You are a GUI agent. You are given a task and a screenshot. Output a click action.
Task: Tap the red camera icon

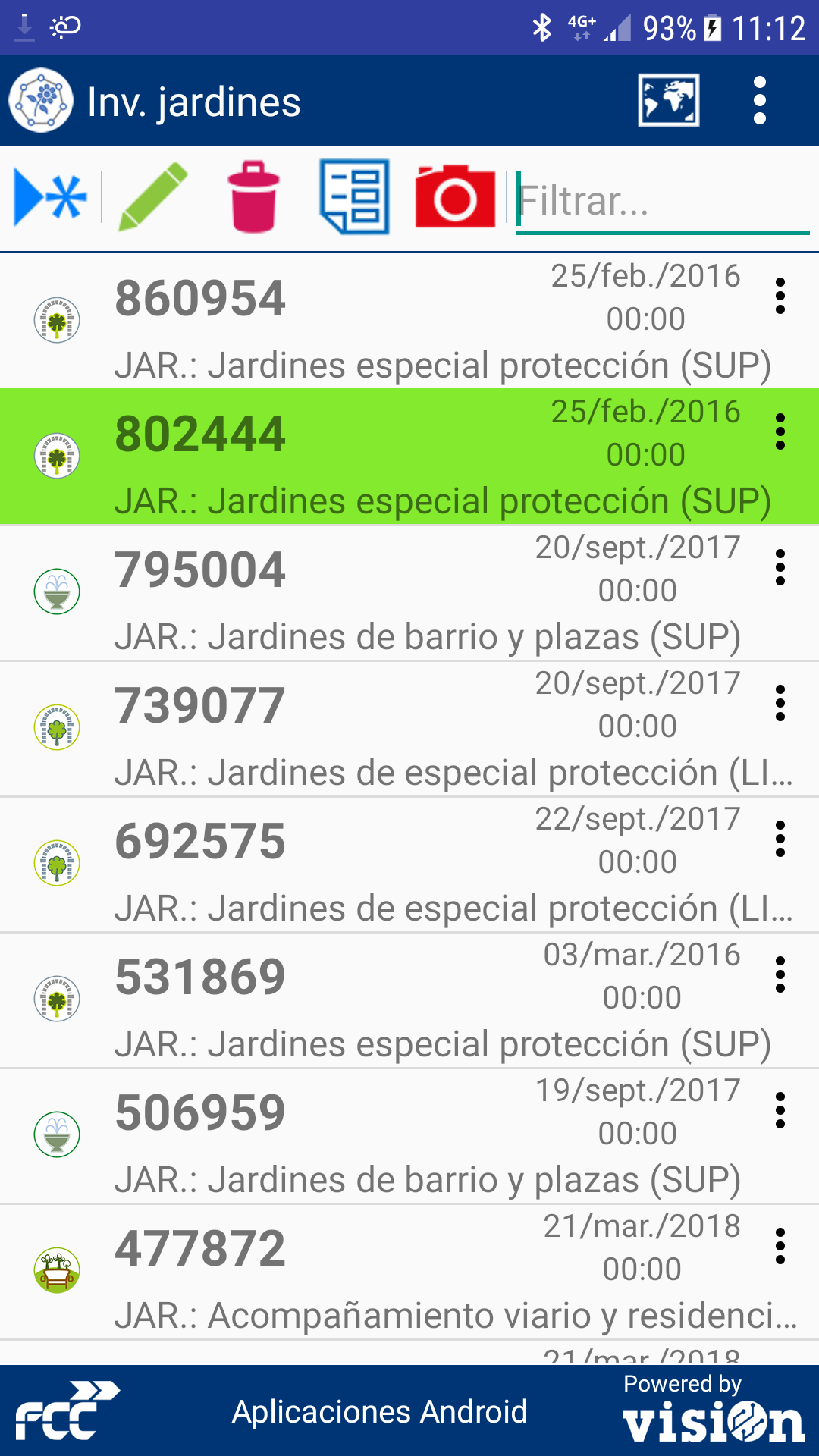455,197
